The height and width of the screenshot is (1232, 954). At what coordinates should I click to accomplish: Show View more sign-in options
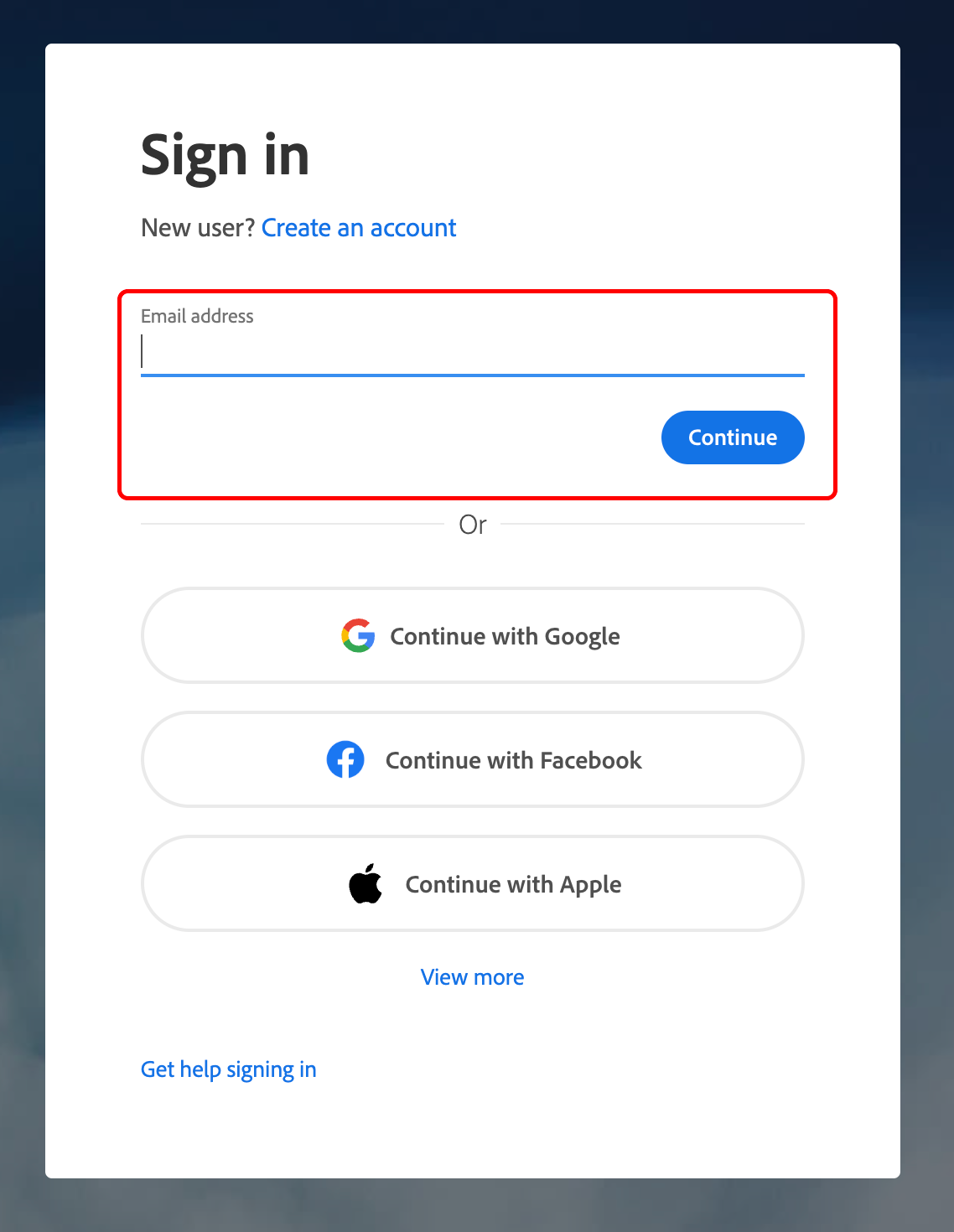coord(472,977)
